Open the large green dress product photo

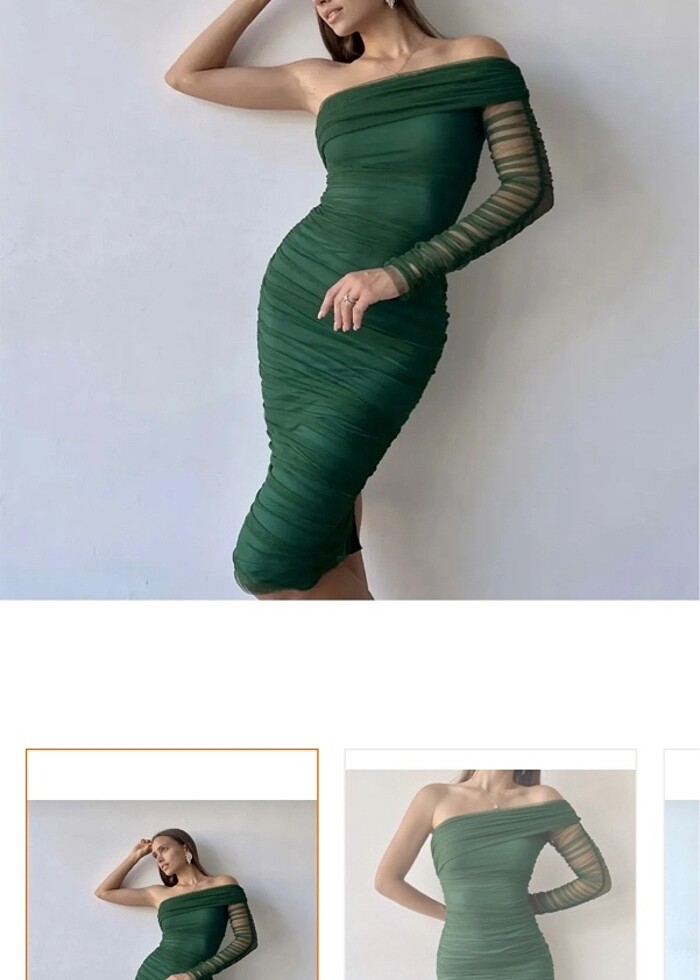[x=350, y=300]
